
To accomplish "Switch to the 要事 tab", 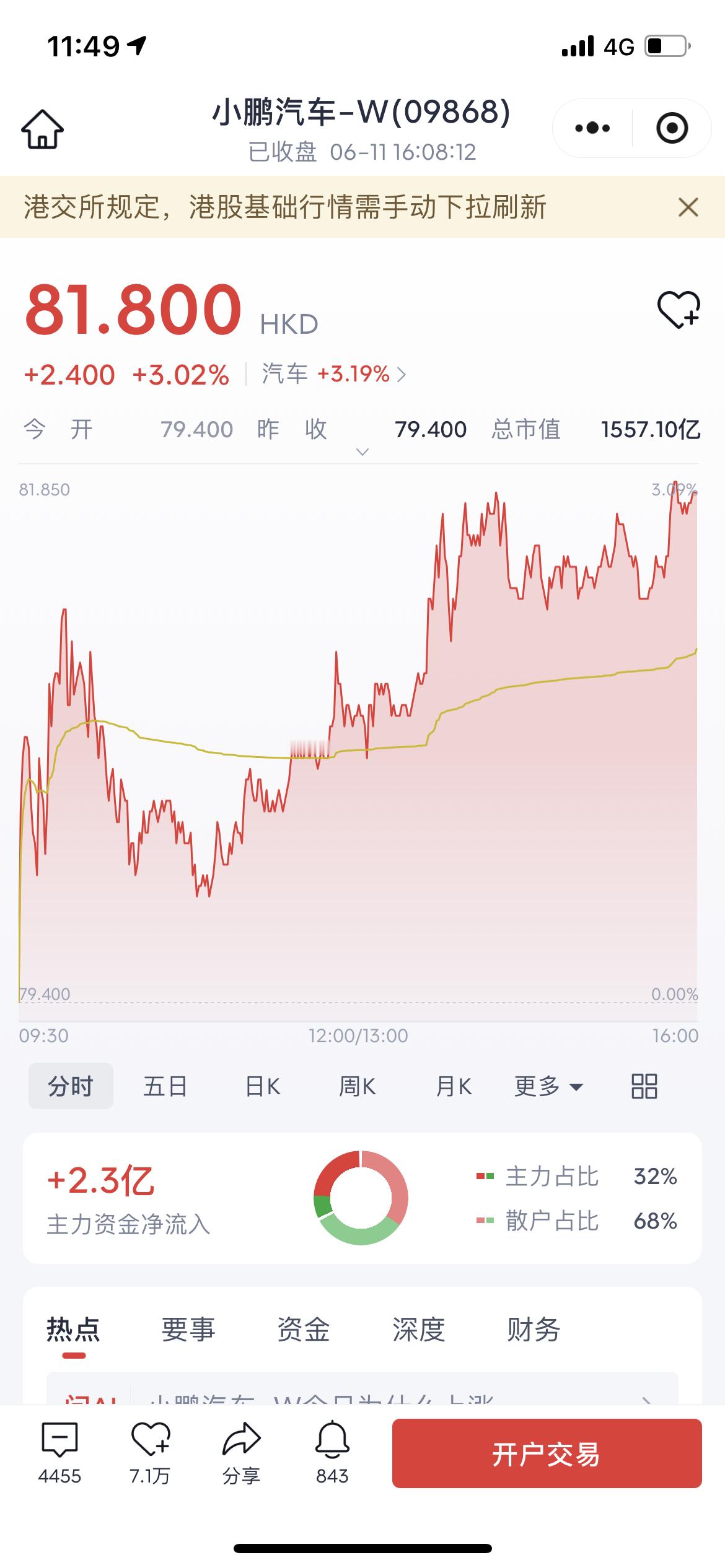I will (188, 1330).
